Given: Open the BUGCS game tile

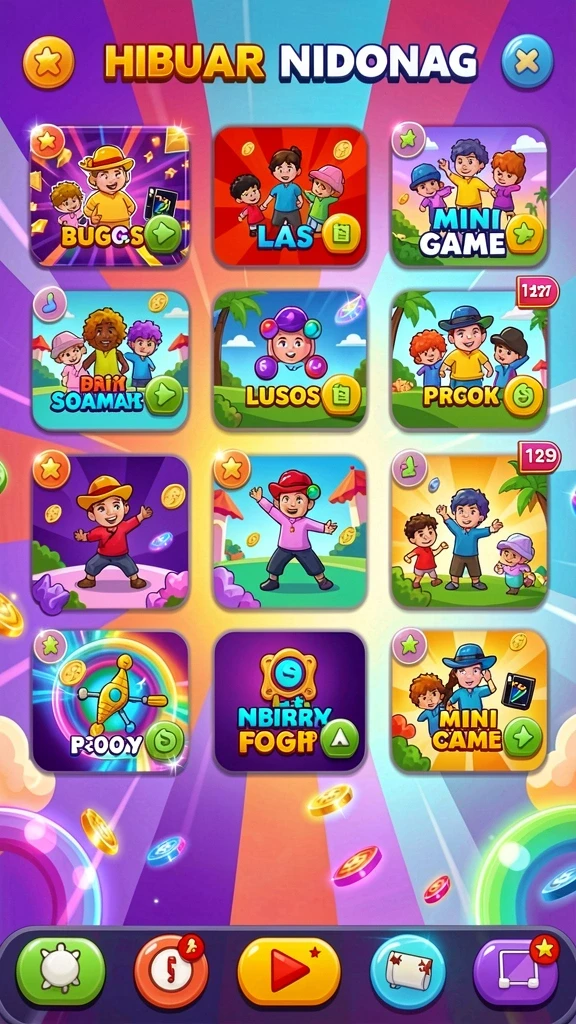Looking at the screenshot, I should coord(110,196).
